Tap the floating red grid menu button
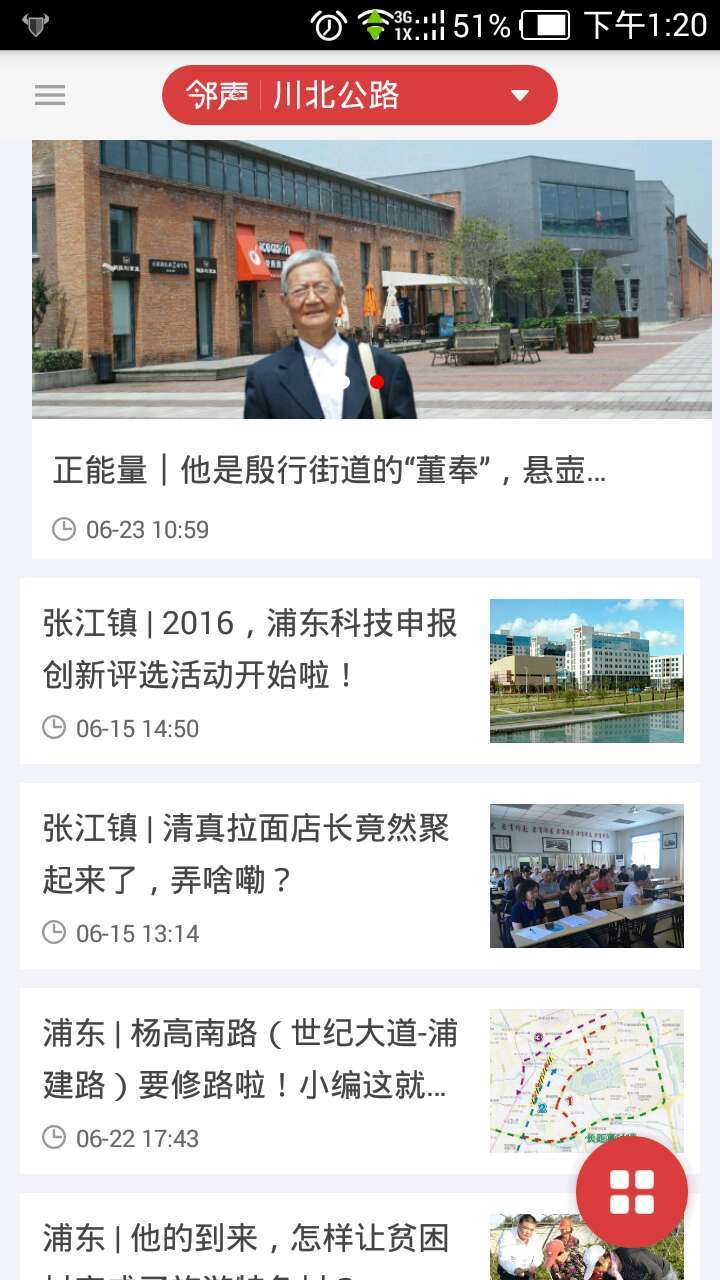The width and height of the screenshot is (720, 1280). point(631,1191)
